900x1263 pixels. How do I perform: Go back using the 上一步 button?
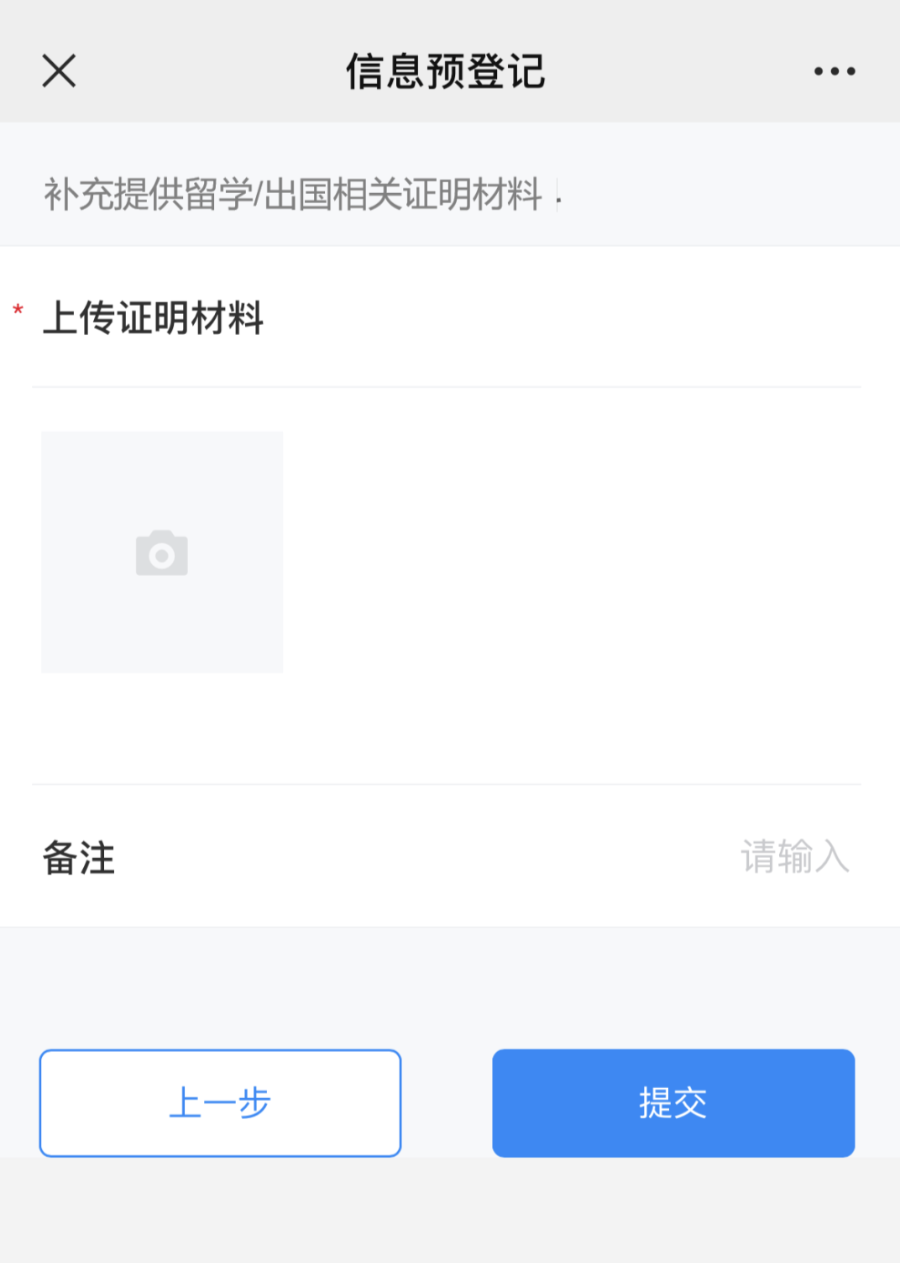click(220, 1102)
